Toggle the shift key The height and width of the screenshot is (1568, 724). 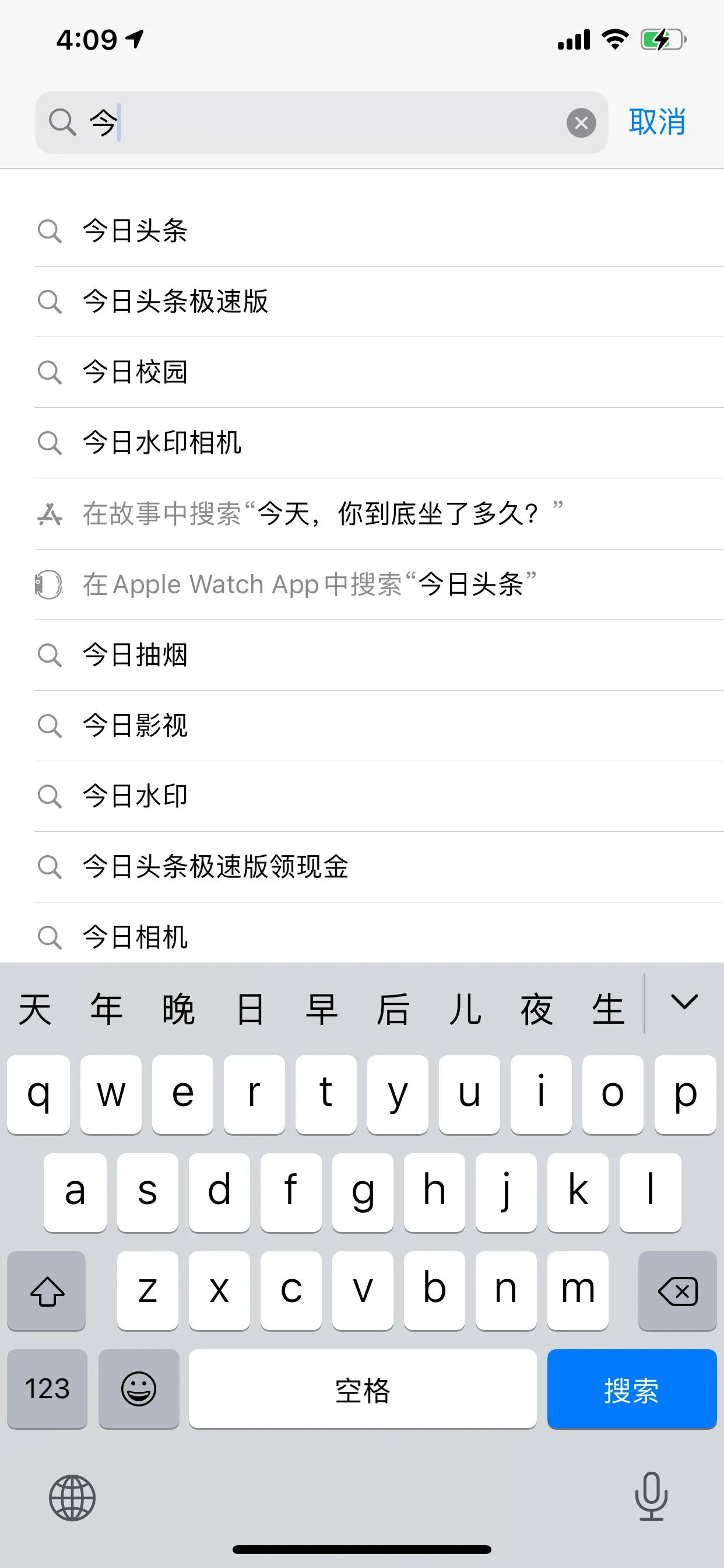coord(46,1290)
